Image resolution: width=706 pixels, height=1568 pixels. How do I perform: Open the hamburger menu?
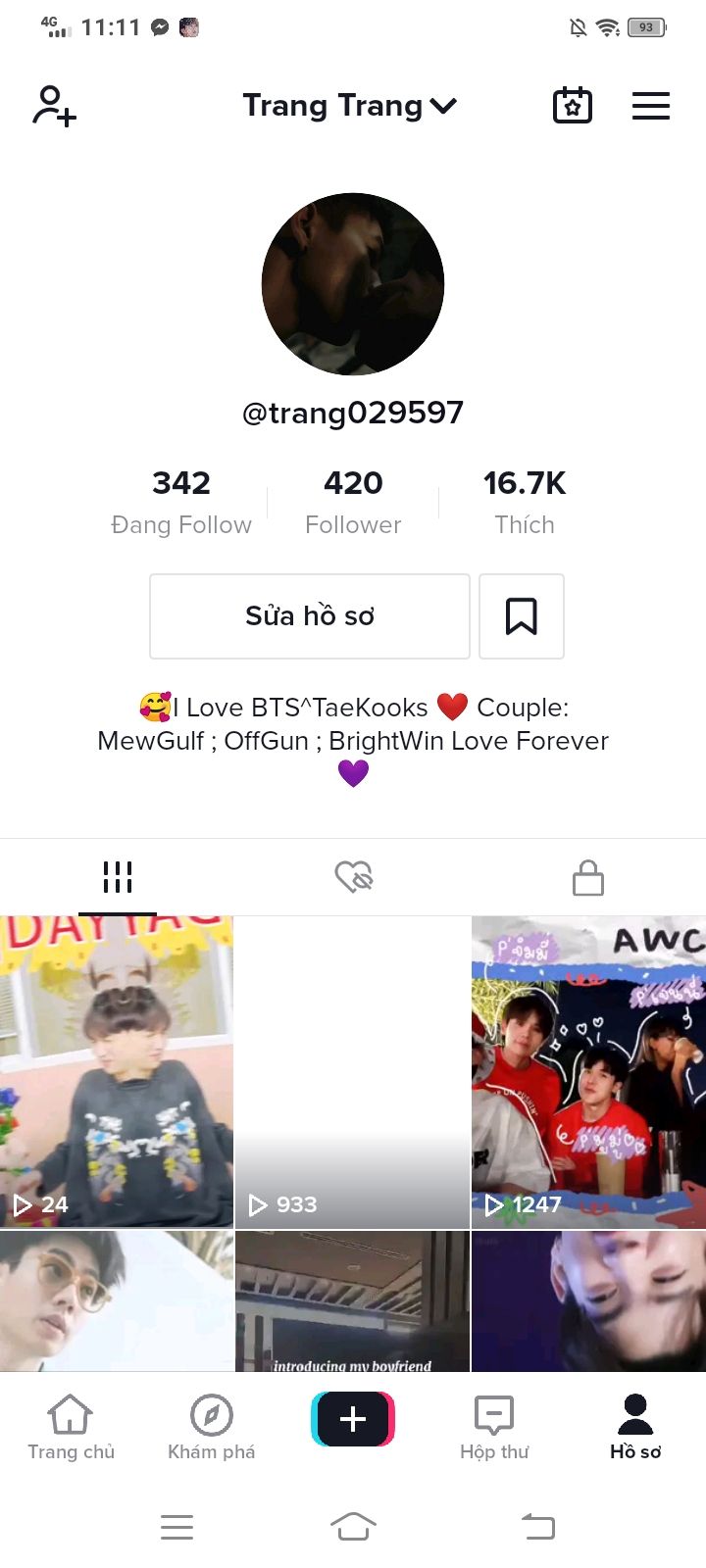coord(651,106)
